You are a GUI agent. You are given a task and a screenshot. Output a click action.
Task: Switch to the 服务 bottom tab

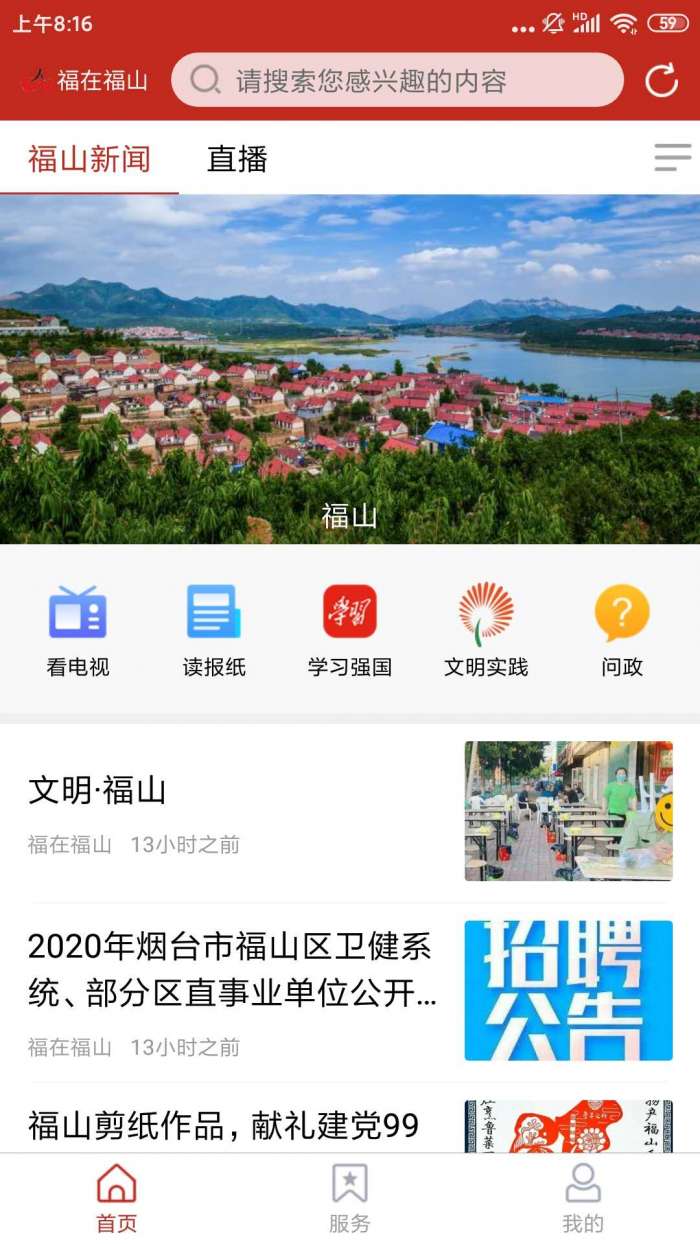click(350, 1198)
